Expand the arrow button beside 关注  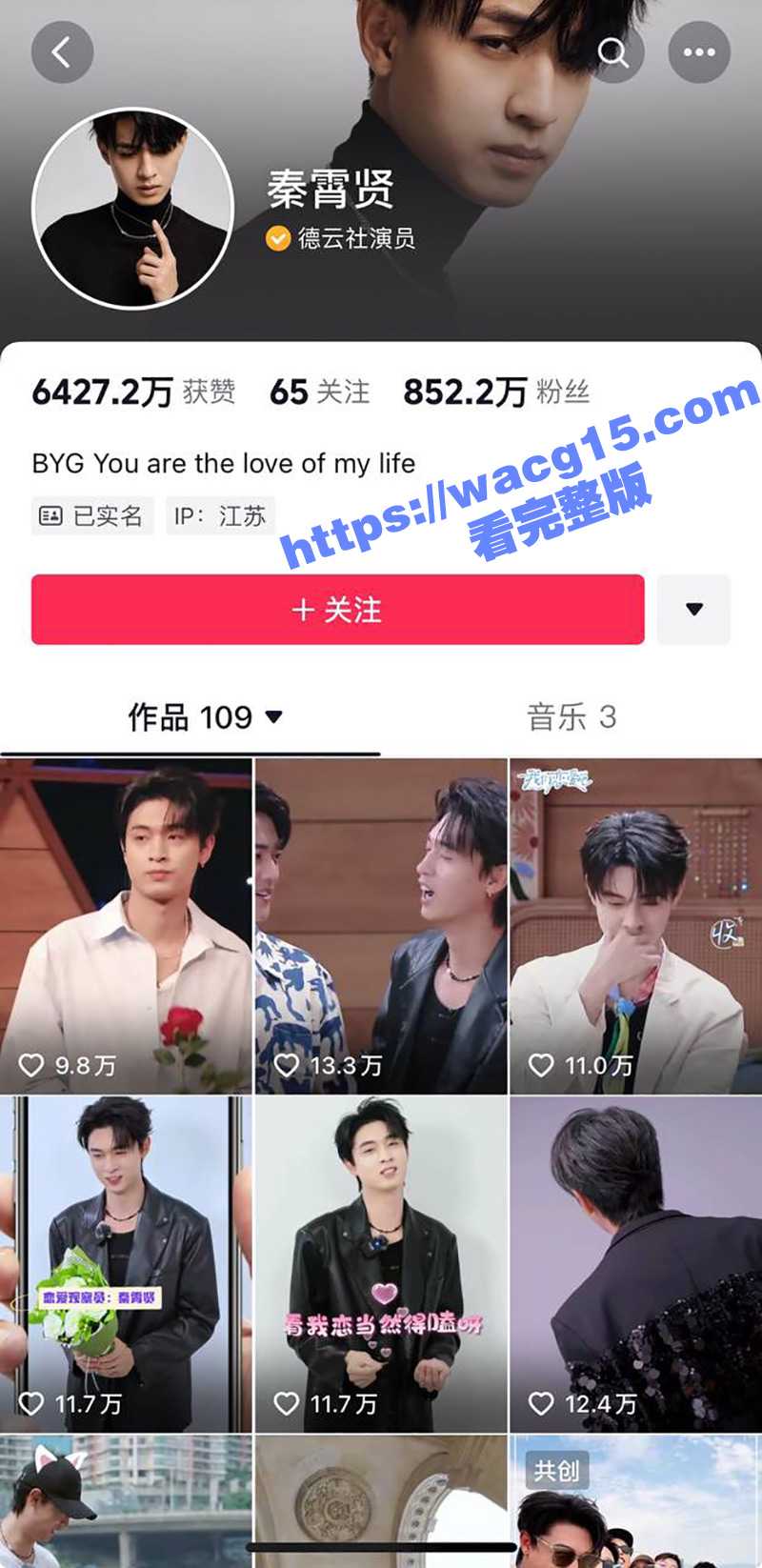pyautogui.click(x=694, y=610)
